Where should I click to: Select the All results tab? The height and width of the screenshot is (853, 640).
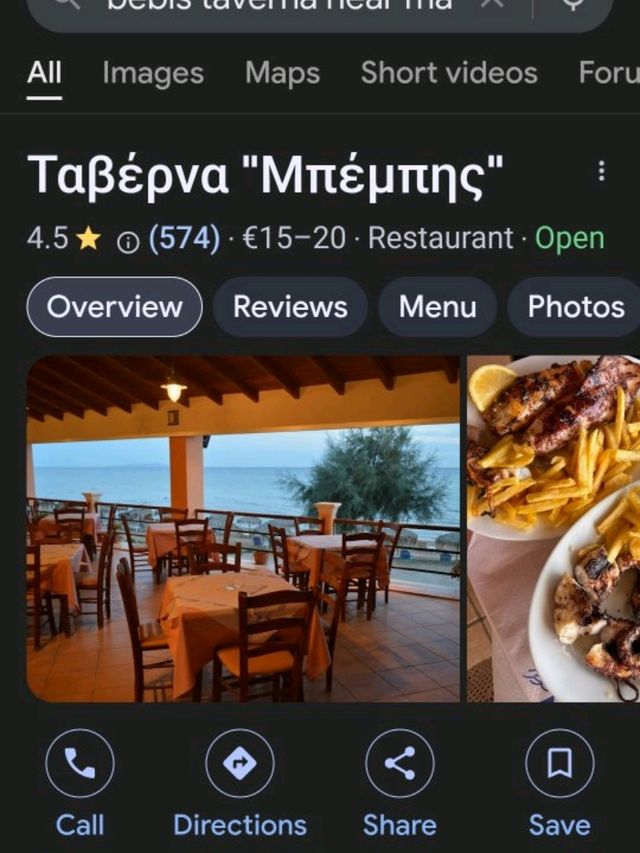coord(44,73)
